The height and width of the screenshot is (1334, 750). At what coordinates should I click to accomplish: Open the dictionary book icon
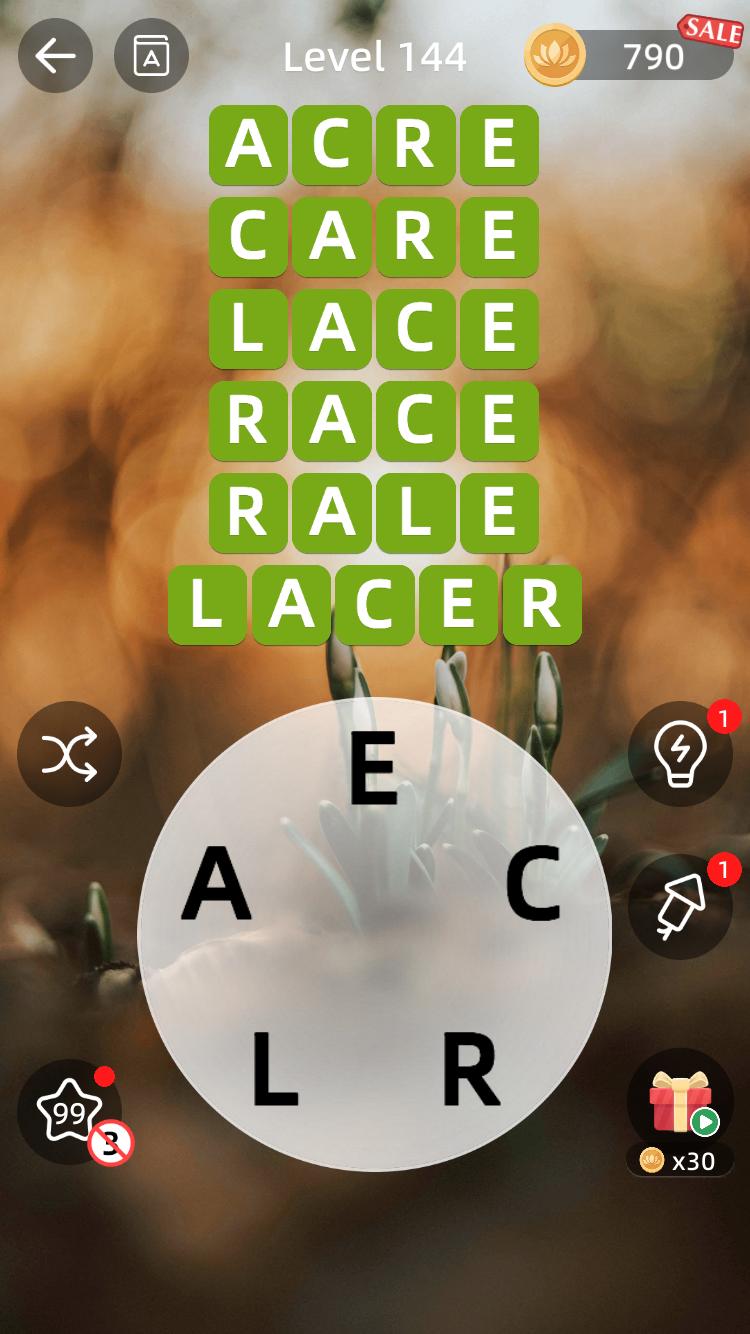(x=151, y=56)
